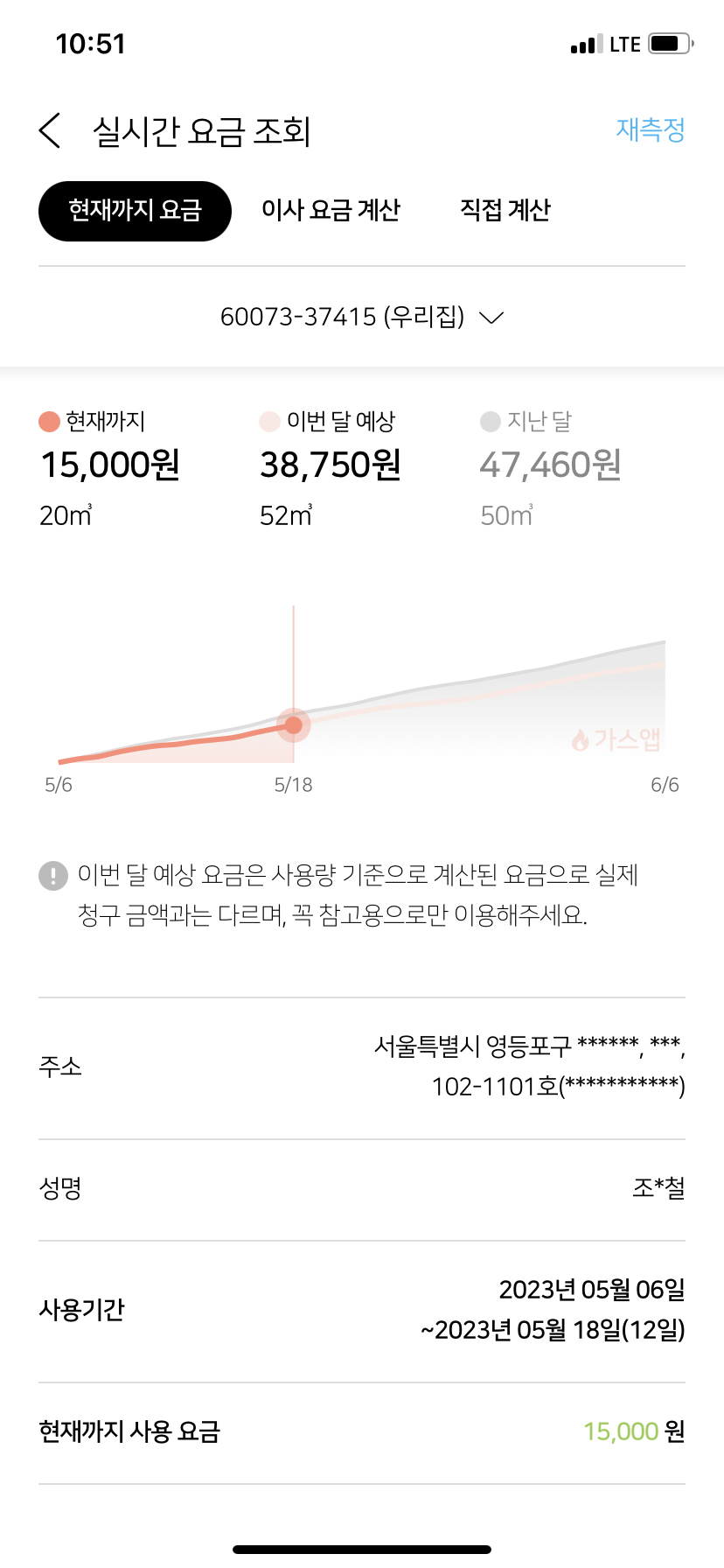
Task: Expand the 60073-37415 (우리집) account dropdown
Action: click(362, 317)
